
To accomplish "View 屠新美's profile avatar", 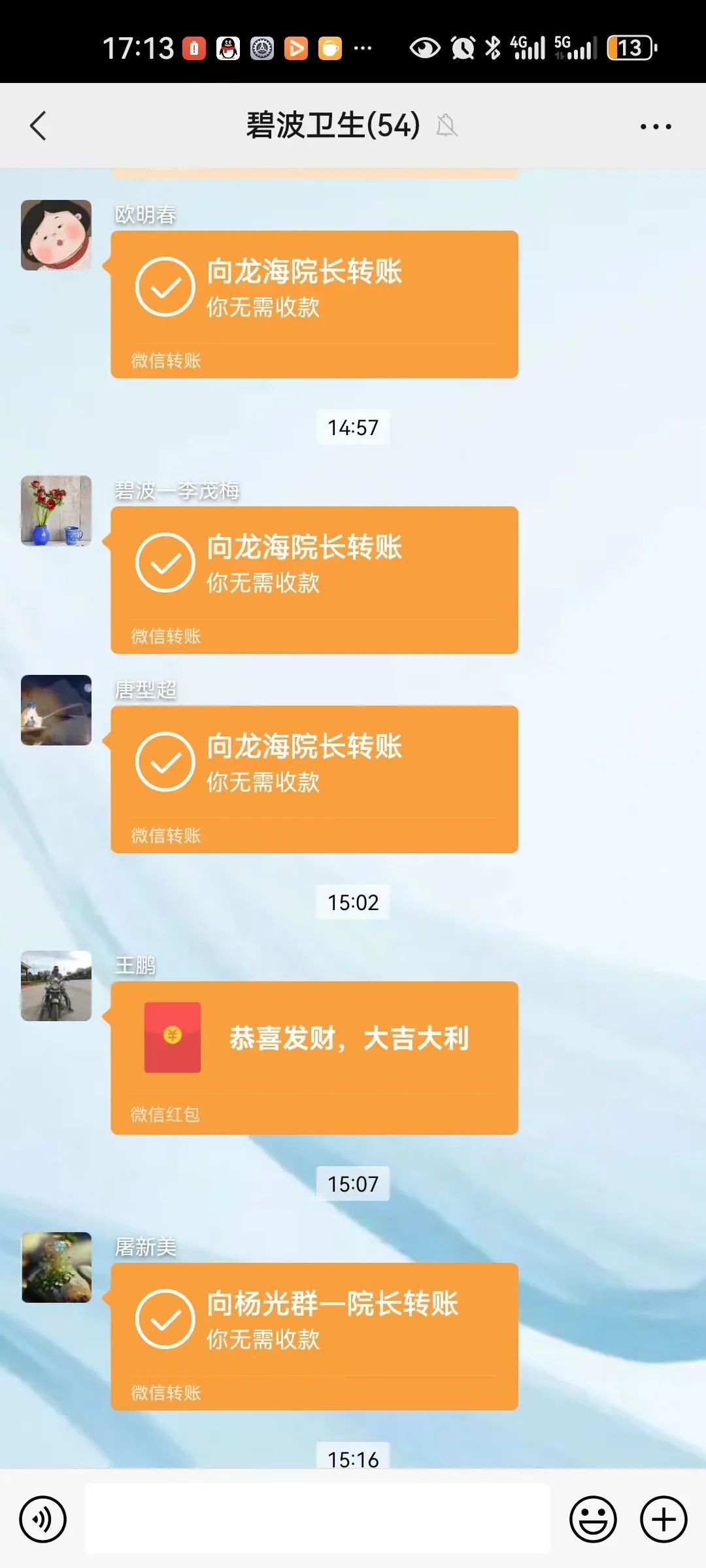I will 56,1267.
